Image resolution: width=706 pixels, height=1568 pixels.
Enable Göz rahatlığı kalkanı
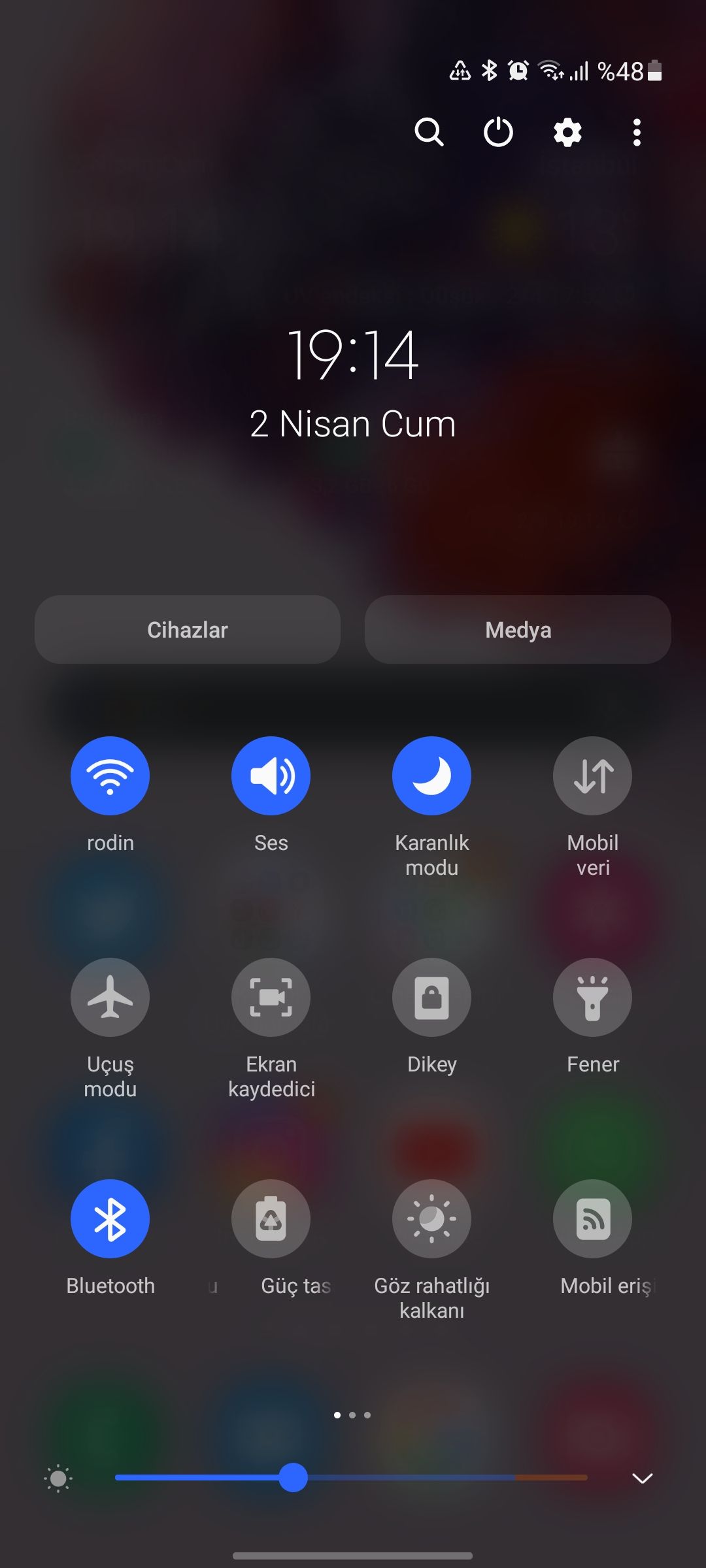click(431, 1218)
